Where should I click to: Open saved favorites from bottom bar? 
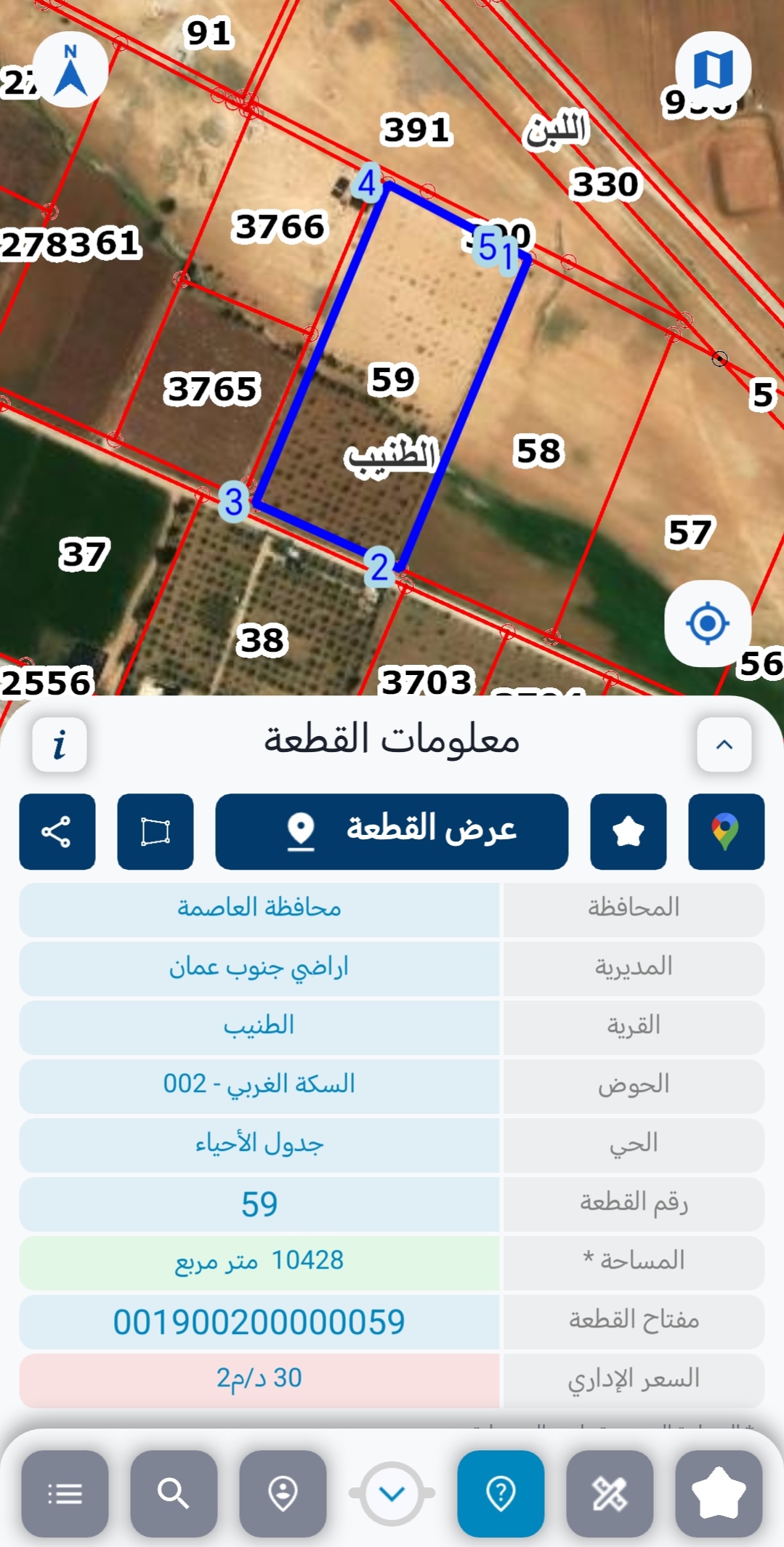click(x=719, y=1493)
